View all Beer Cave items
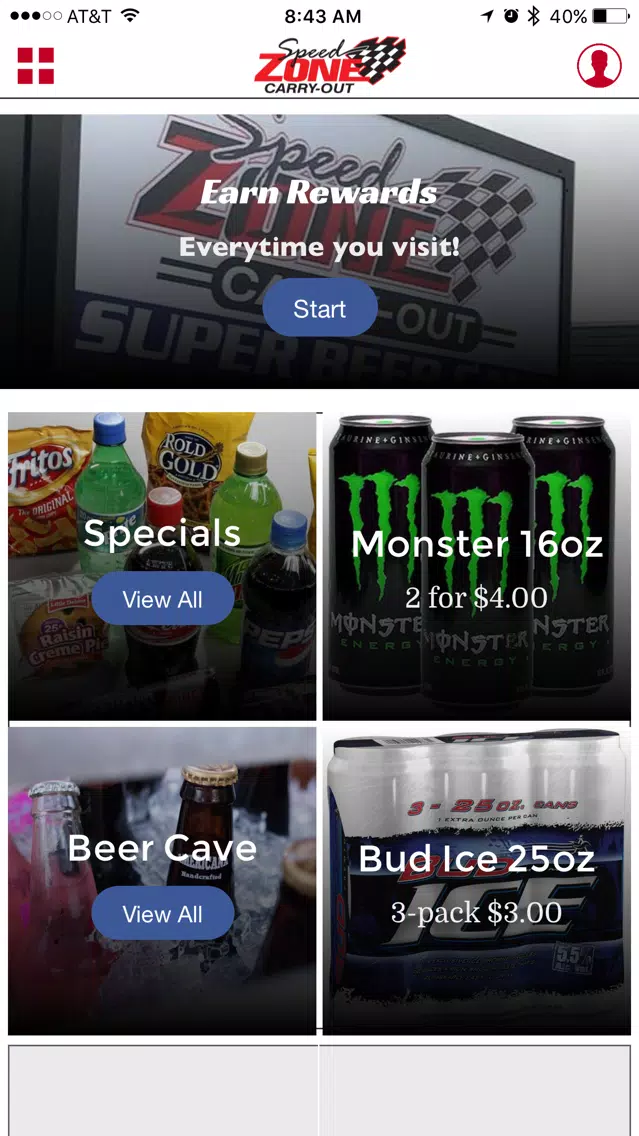The image size is (639, 1136). coord(162,914)
